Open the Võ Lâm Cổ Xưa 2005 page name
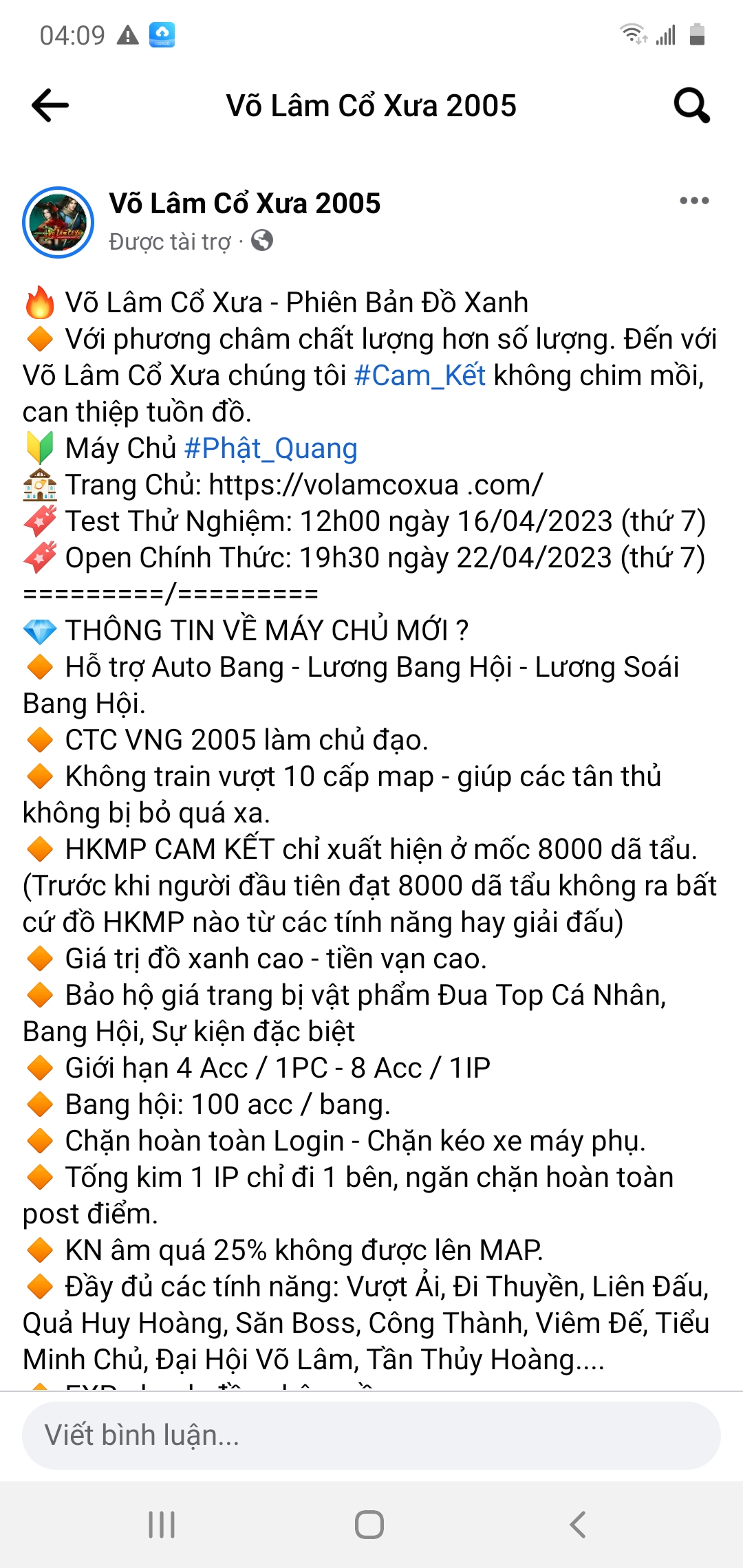This screenshot has height=1568, width=743. [x=245, y=204]
